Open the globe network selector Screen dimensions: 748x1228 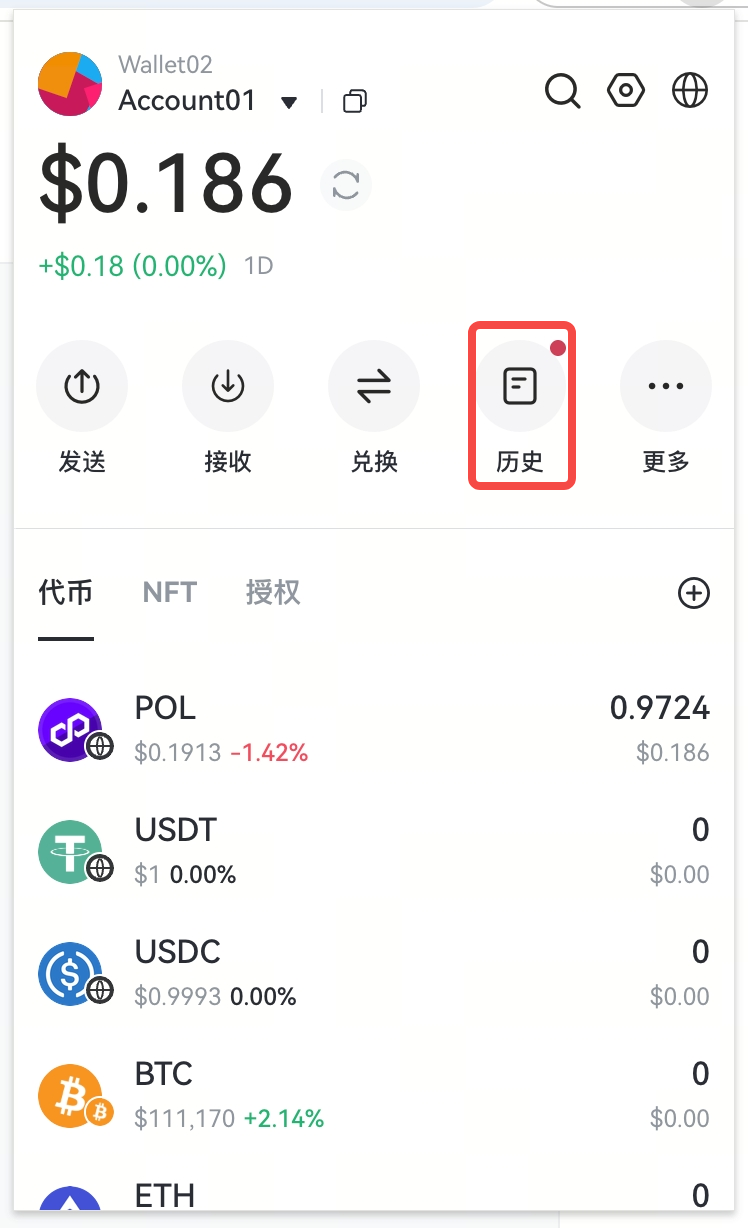[690, 91]
